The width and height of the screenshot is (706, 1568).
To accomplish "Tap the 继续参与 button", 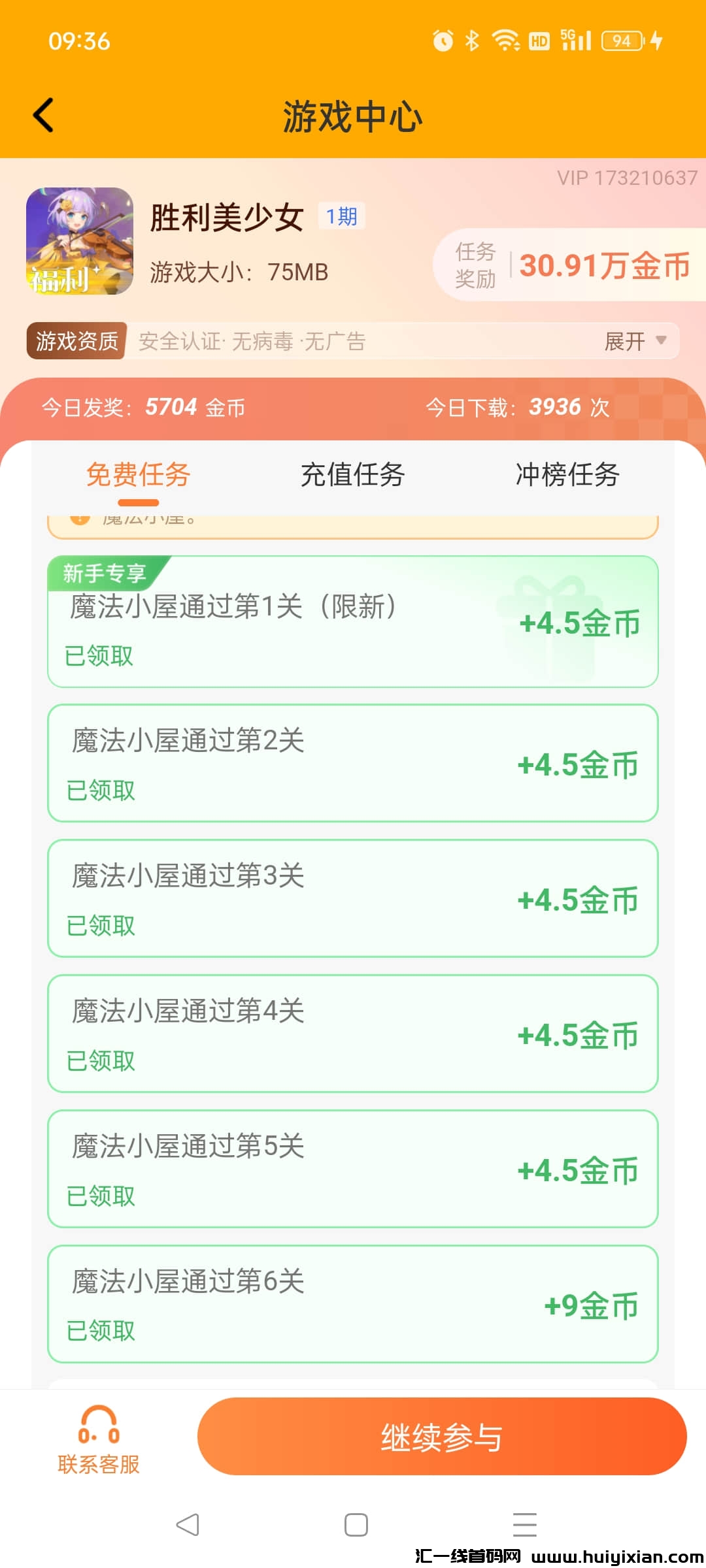I will pos(442,1436).
